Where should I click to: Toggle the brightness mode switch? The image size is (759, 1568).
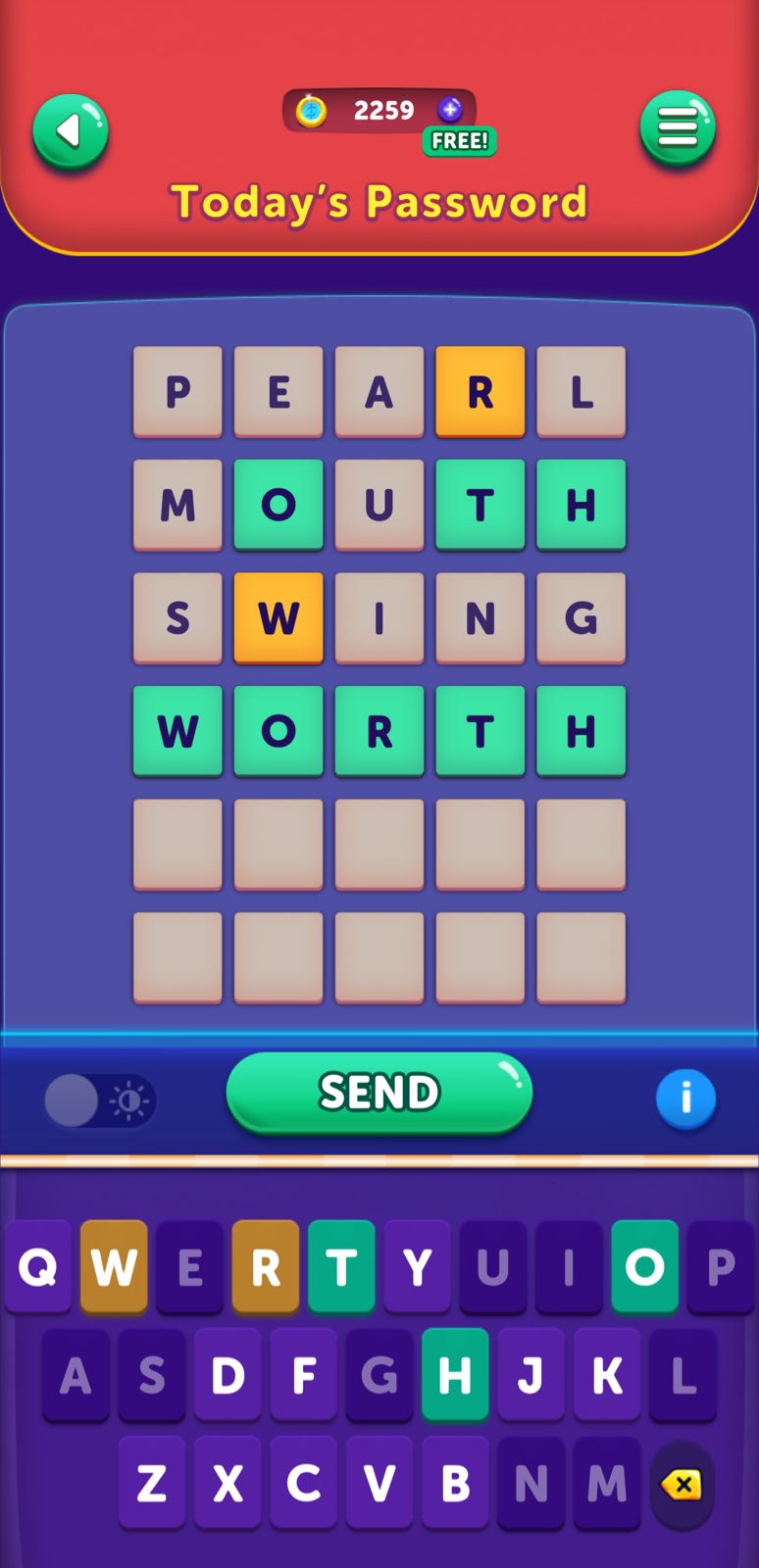coord(98,1101)
